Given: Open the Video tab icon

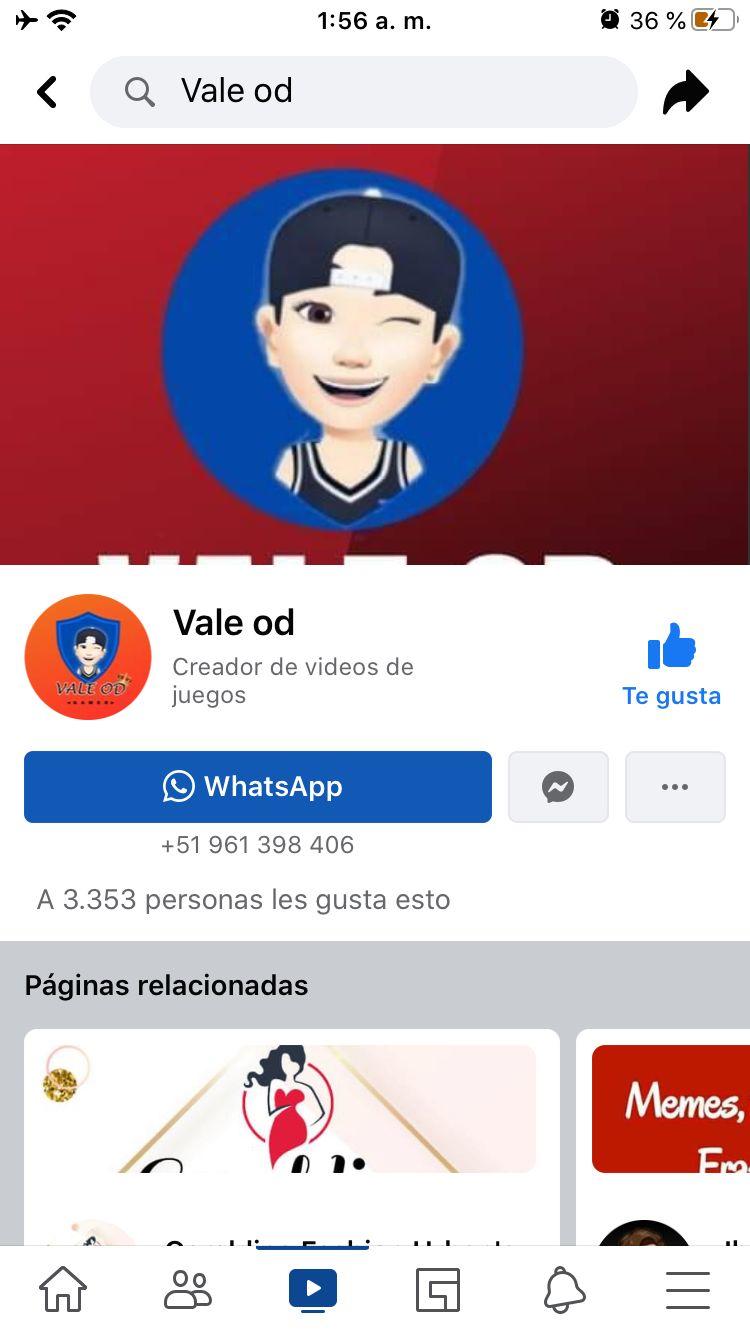Looking at the screenshot, I should [312, 1289].
